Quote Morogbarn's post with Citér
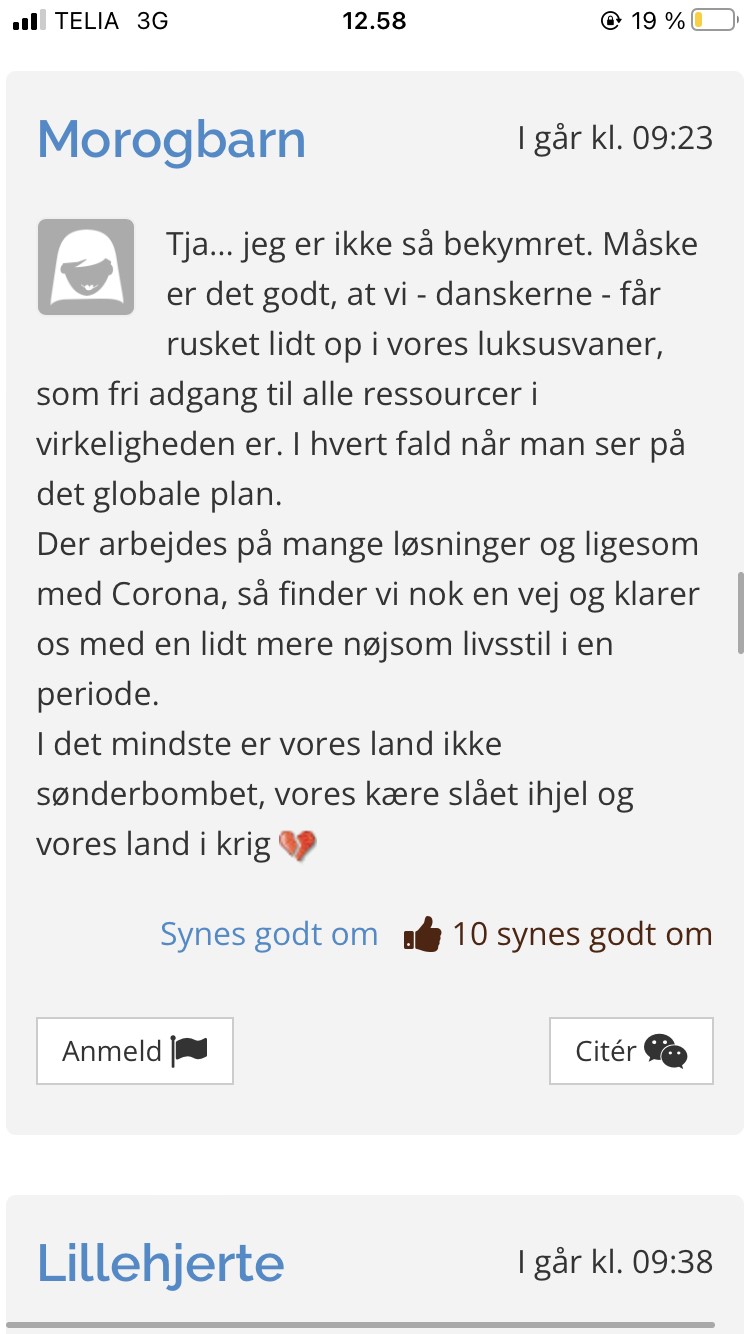The image size is (750, 1334). point(631,1051)
